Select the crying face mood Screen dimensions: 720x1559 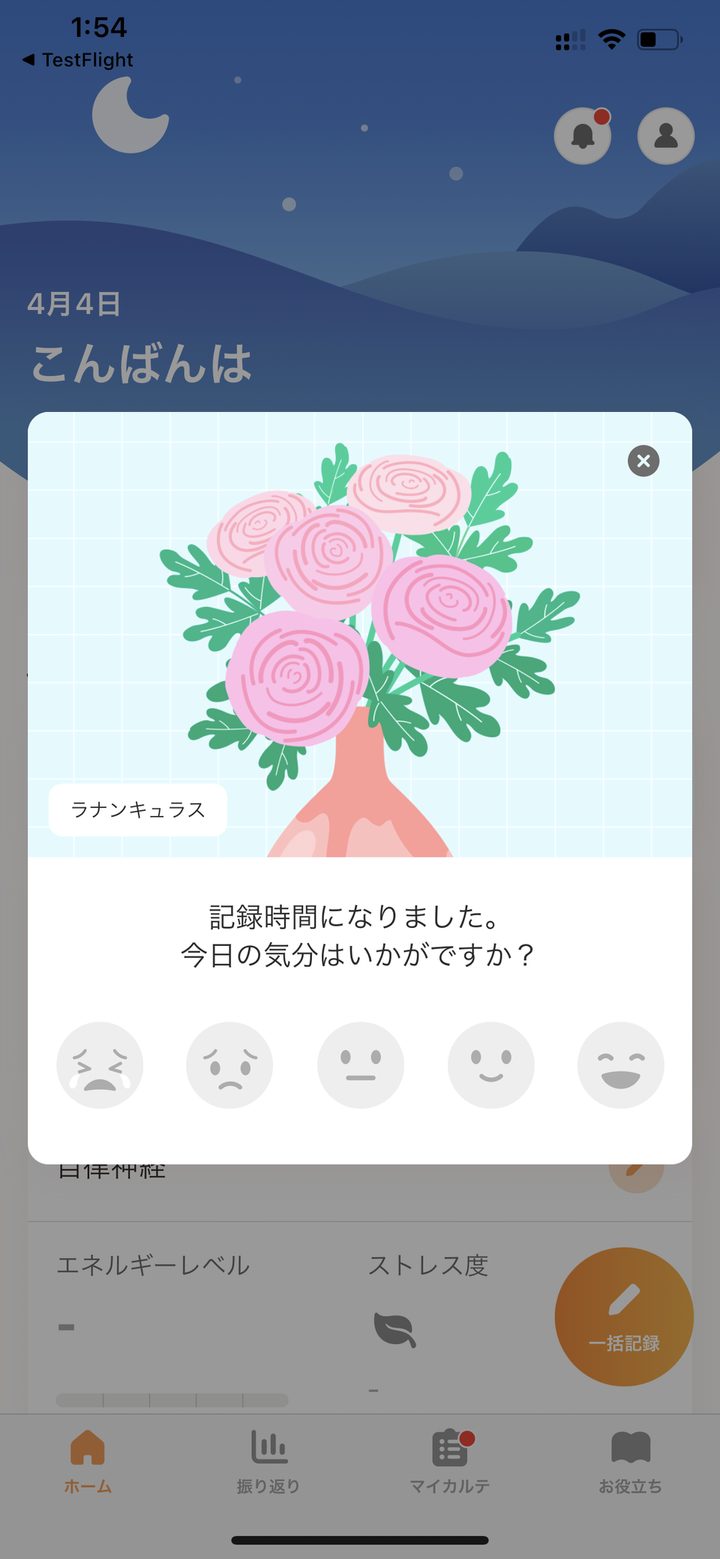[x=100, y=1065]
